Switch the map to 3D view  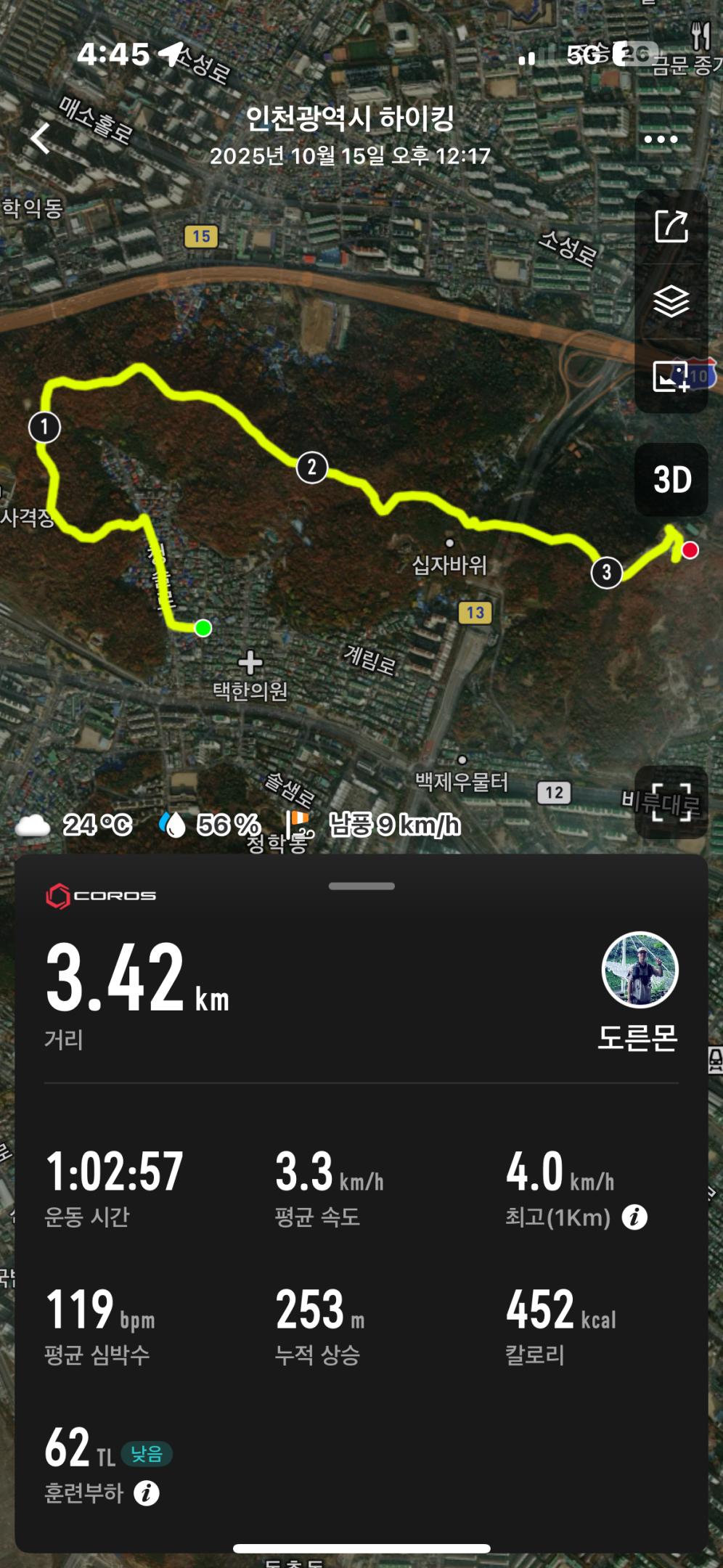(671, 480)
